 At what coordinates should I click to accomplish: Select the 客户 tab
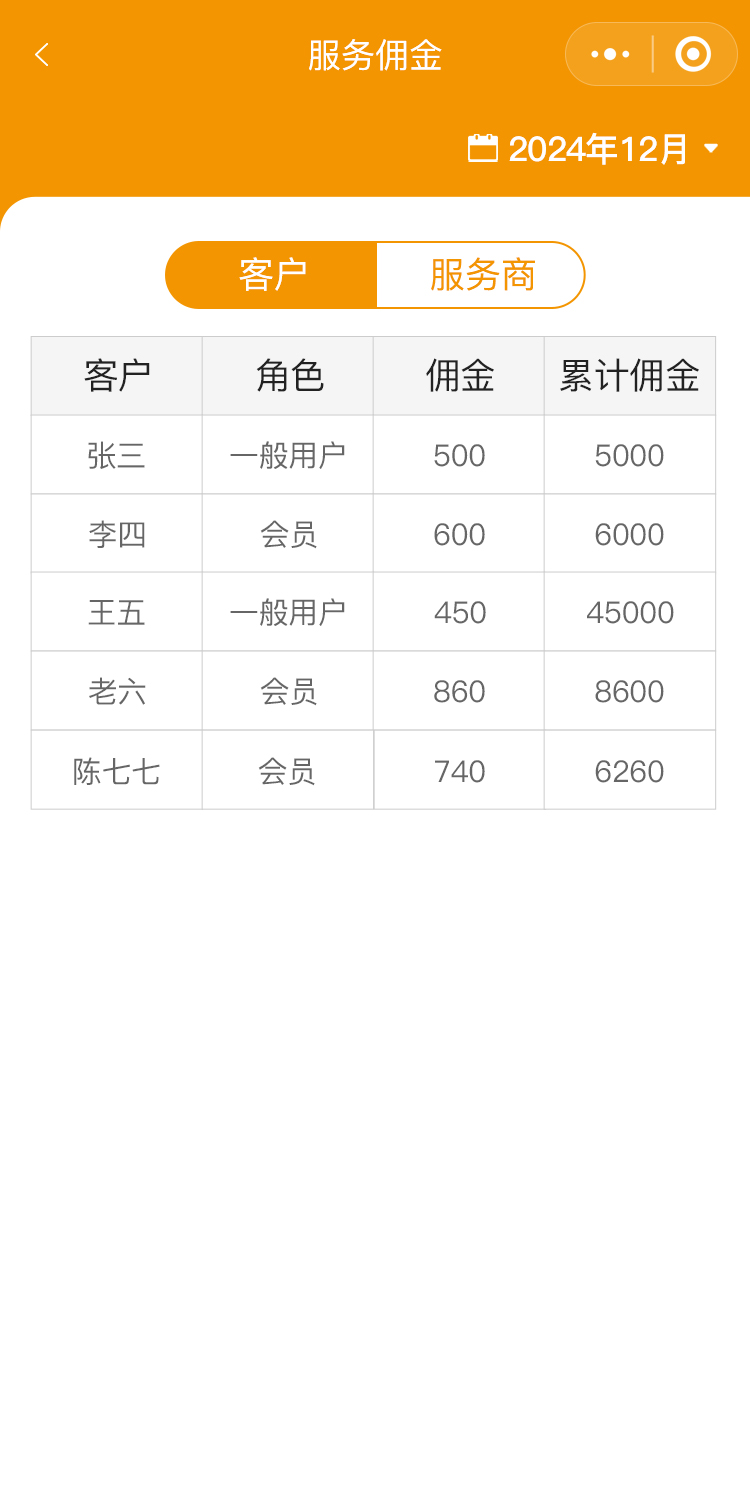tap(272, 275)
